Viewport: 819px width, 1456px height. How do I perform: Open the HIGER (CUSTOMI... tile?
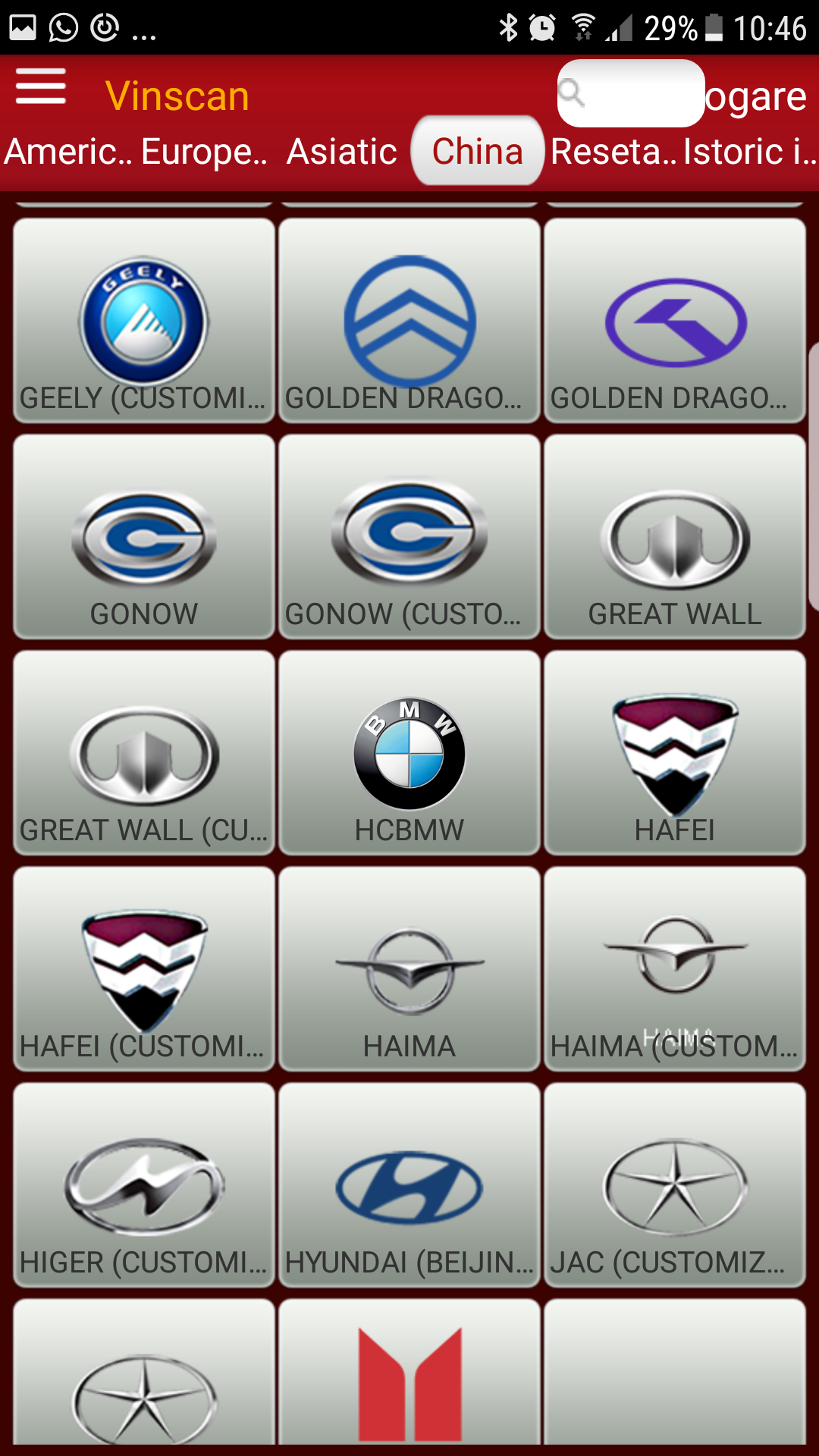tap(144, 1185)
